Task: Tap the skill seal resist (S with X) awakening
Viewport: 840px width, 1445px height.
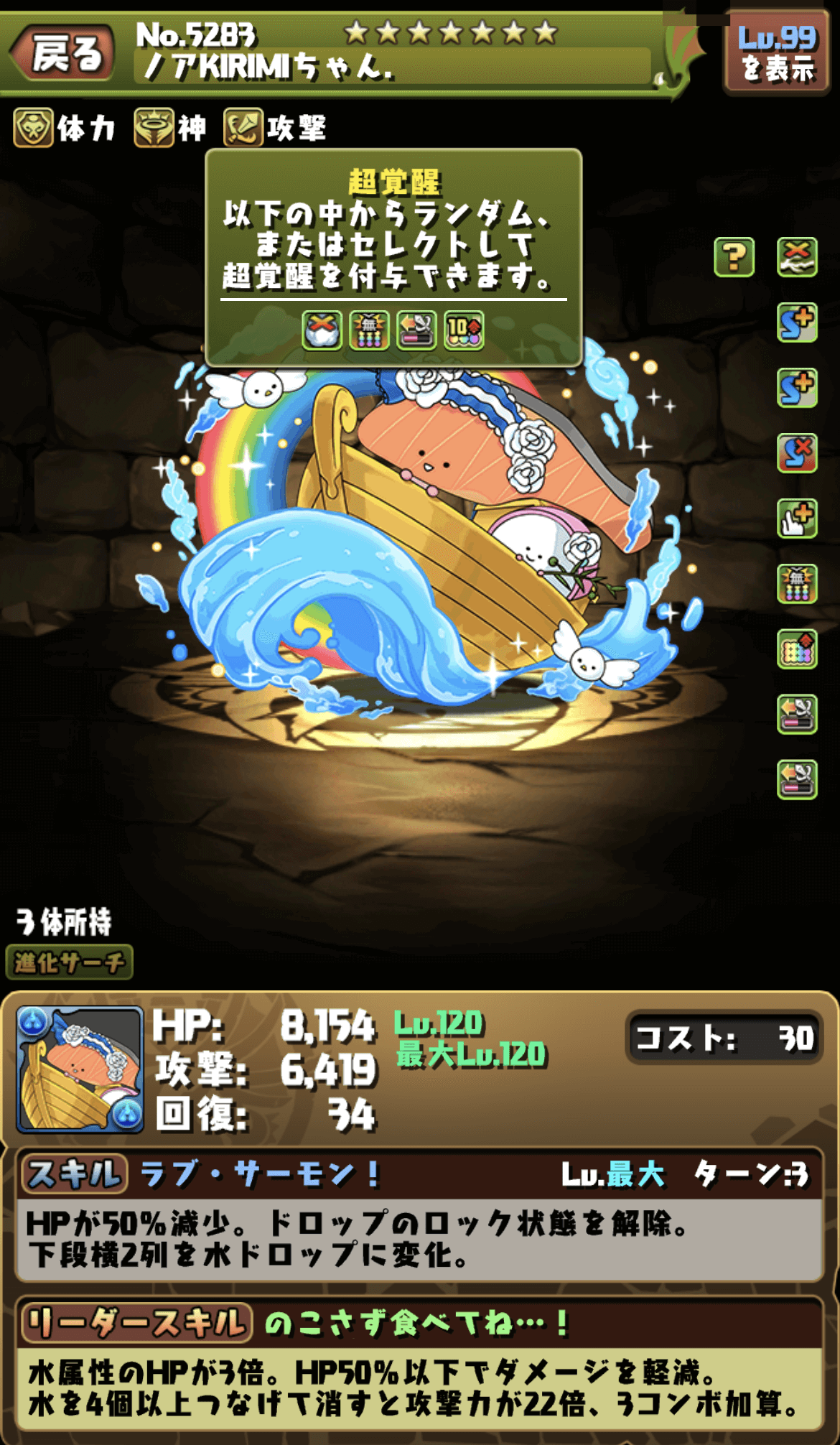Action: point(797,453)
